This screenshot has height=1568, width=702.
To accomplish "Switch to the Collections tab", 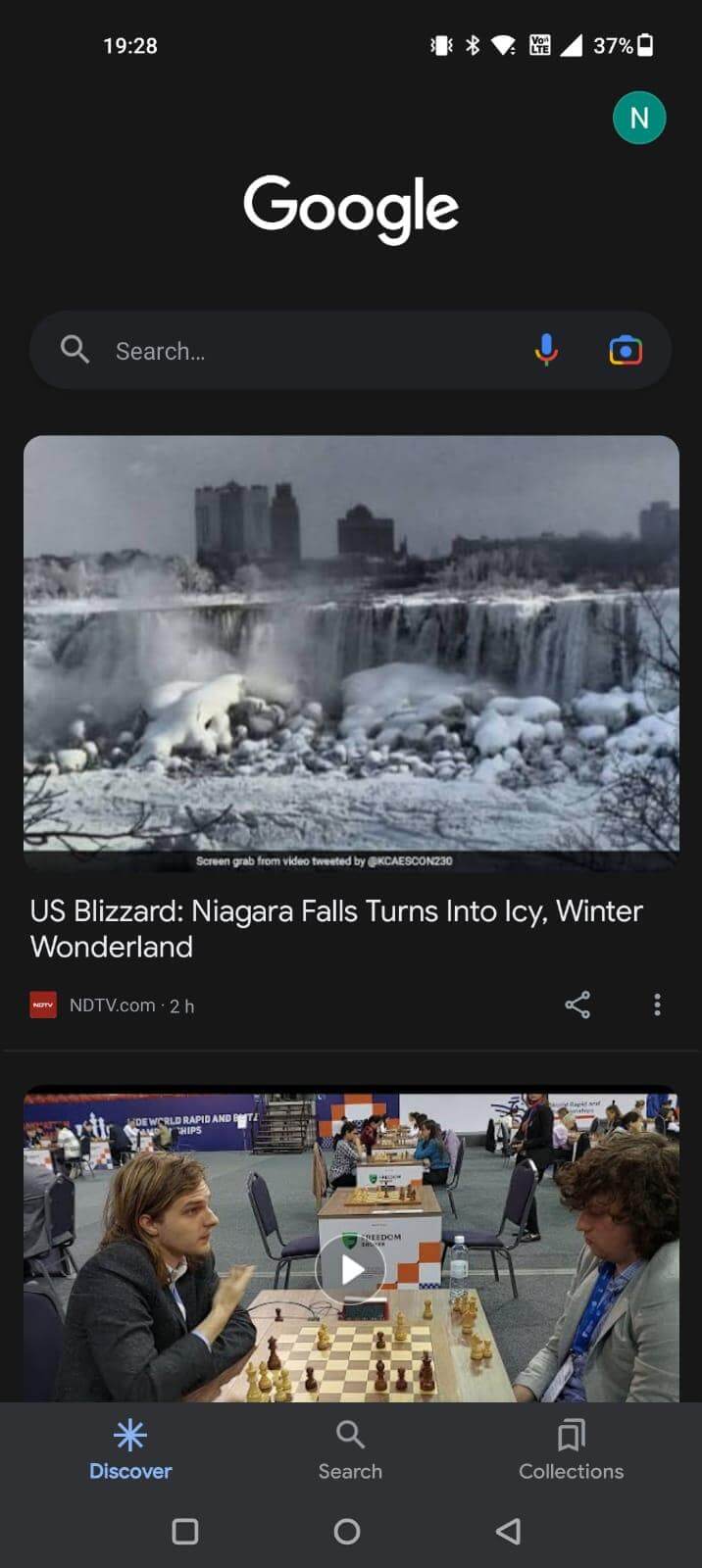I will point(571,1450).
